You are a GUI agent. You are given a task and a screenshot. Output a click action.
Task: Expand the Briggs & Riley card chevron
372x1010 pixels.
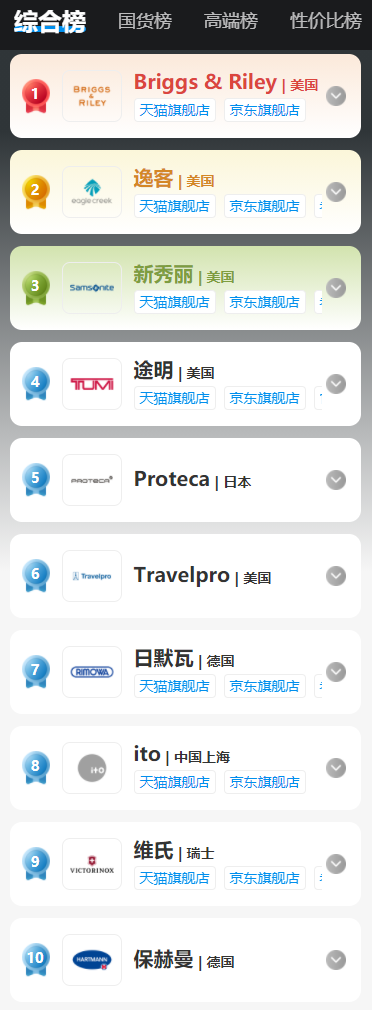click(x=336, y=96)
